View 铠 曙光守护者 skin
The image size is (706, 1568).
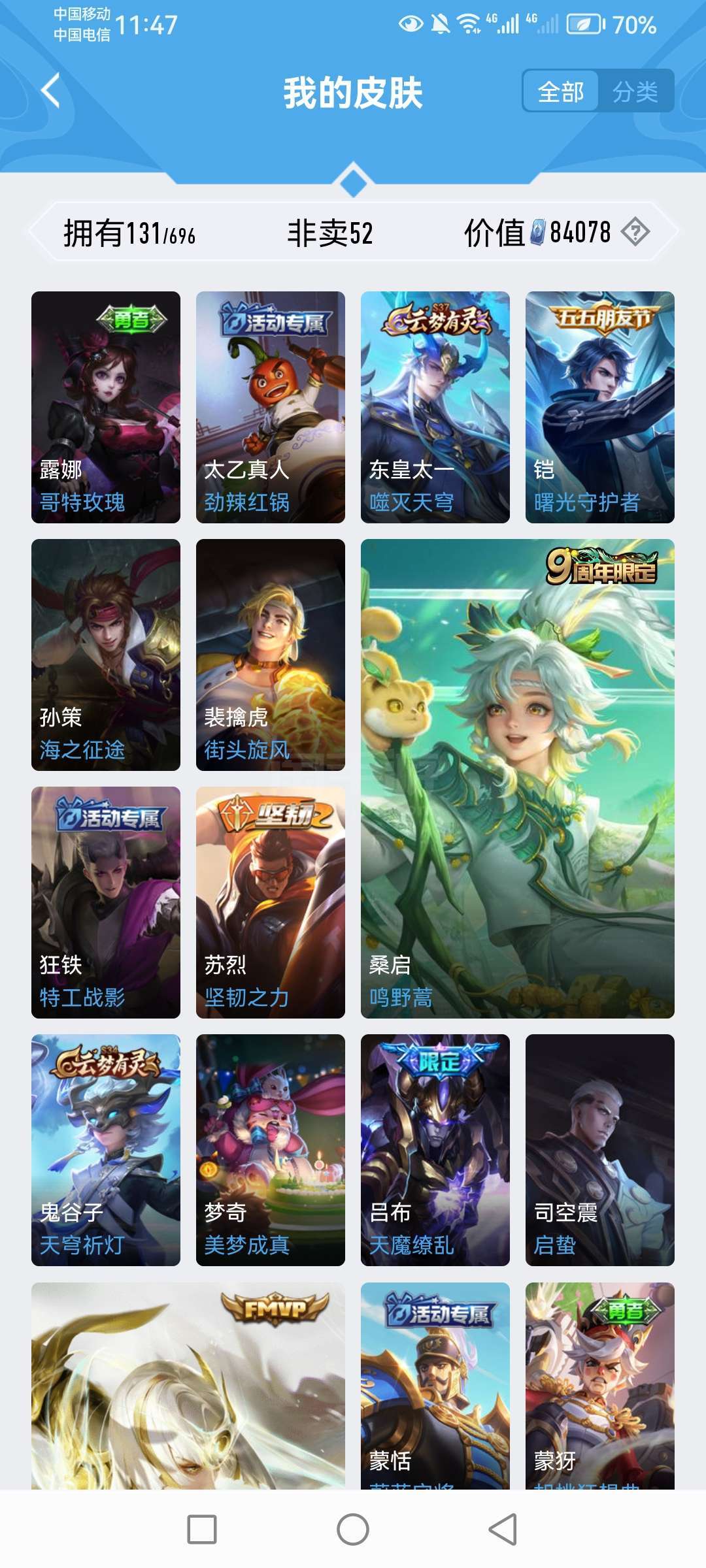600,407
